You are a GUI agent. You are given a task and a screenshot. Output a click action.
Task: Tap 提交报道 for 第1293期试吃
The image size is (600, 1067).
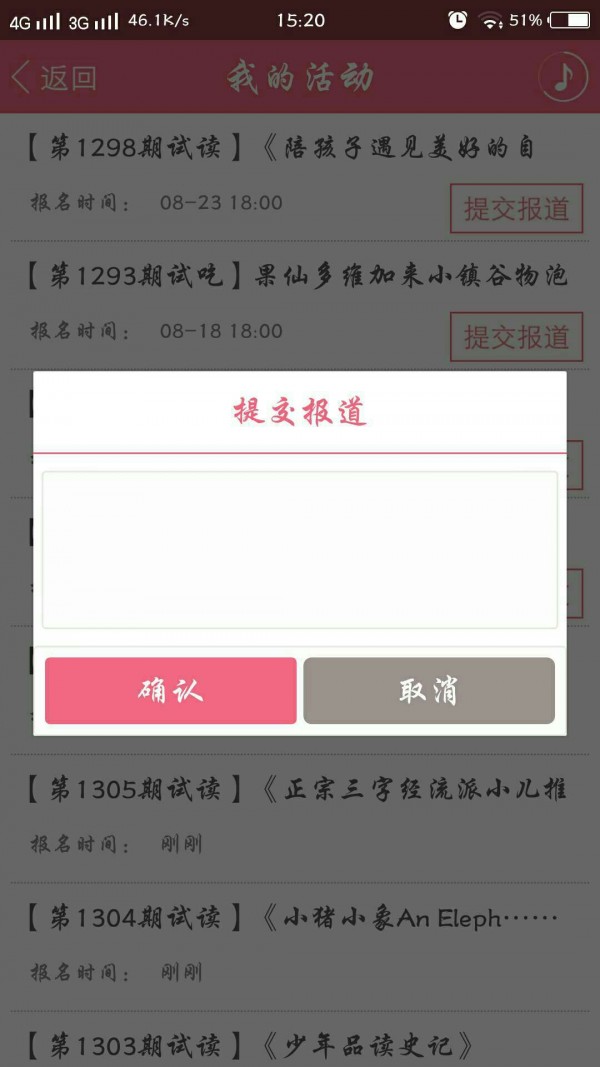tap(516, 336)
